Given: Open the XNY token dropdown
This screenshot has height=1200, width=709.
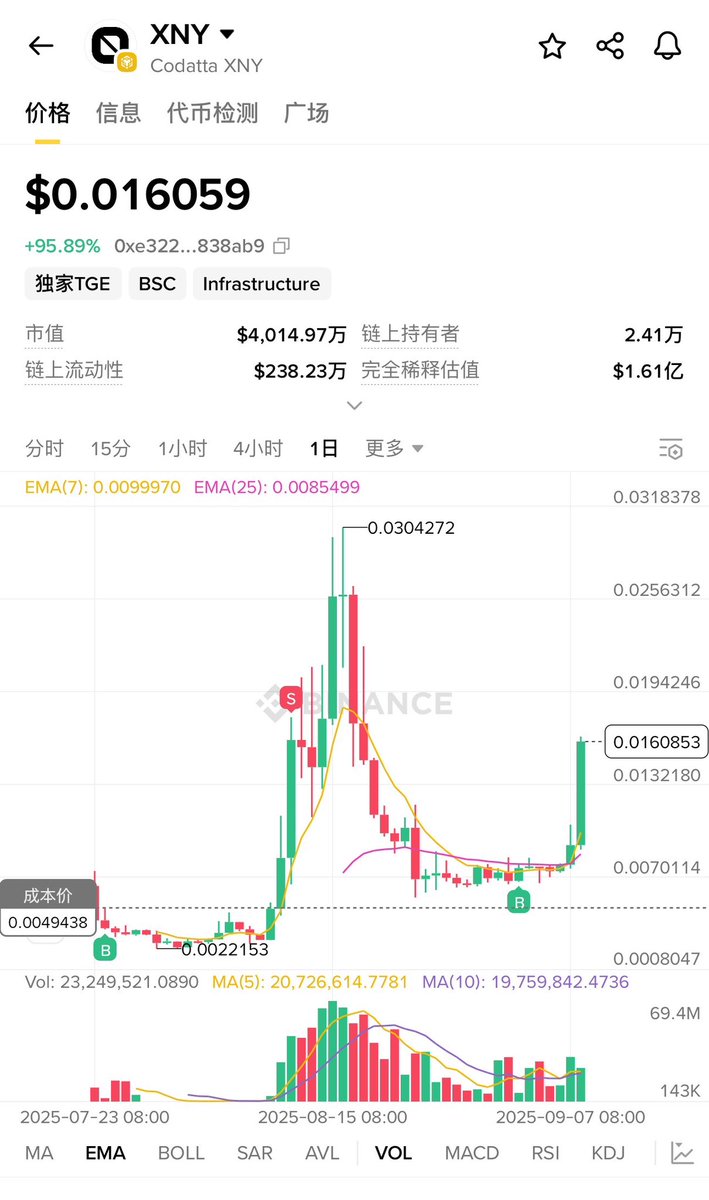Looking at the screenshot, I should (x=227, y=34).
